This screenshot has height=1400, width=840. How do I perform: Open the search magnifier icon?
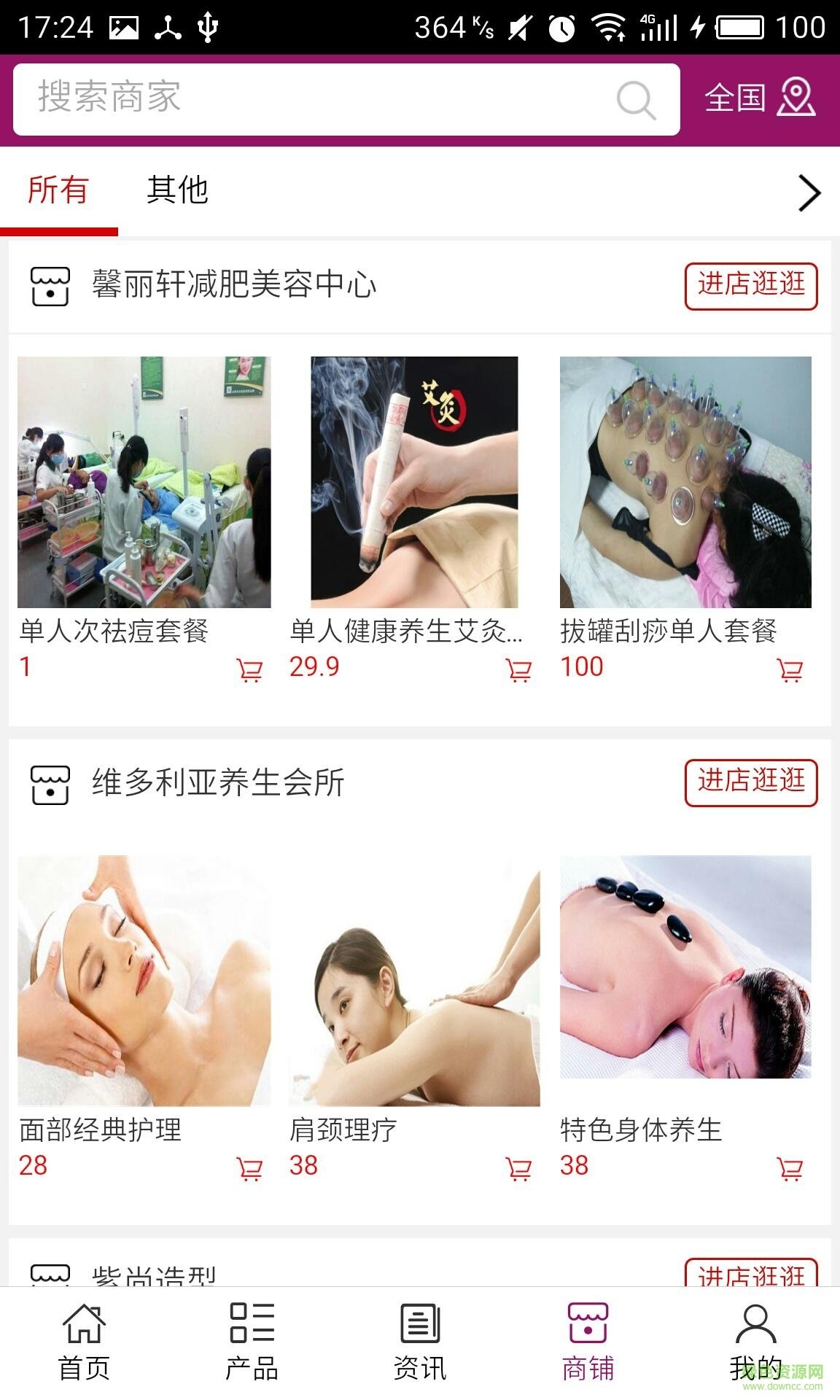tap(636, 101)
